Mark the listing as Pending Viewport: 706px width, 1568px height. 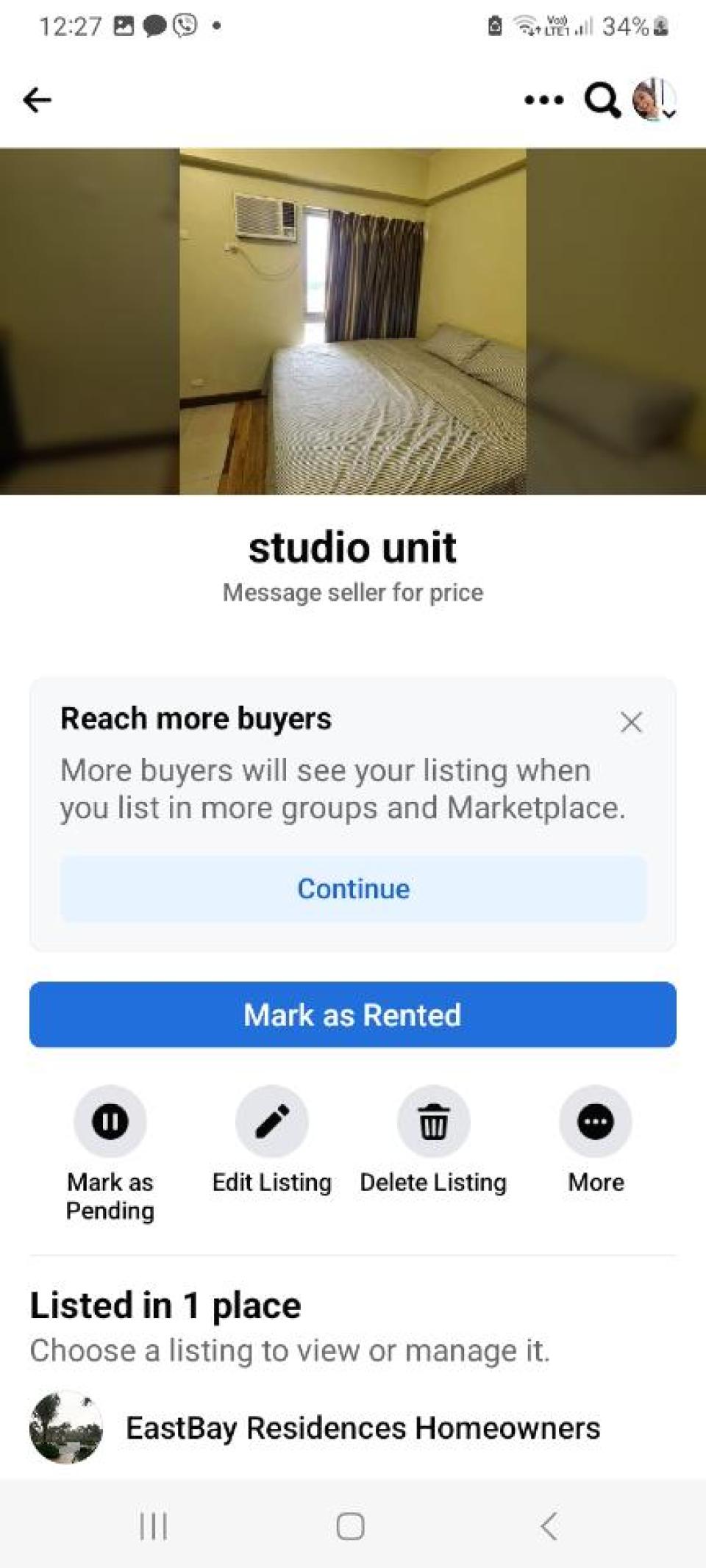(x=110, y=1122)
